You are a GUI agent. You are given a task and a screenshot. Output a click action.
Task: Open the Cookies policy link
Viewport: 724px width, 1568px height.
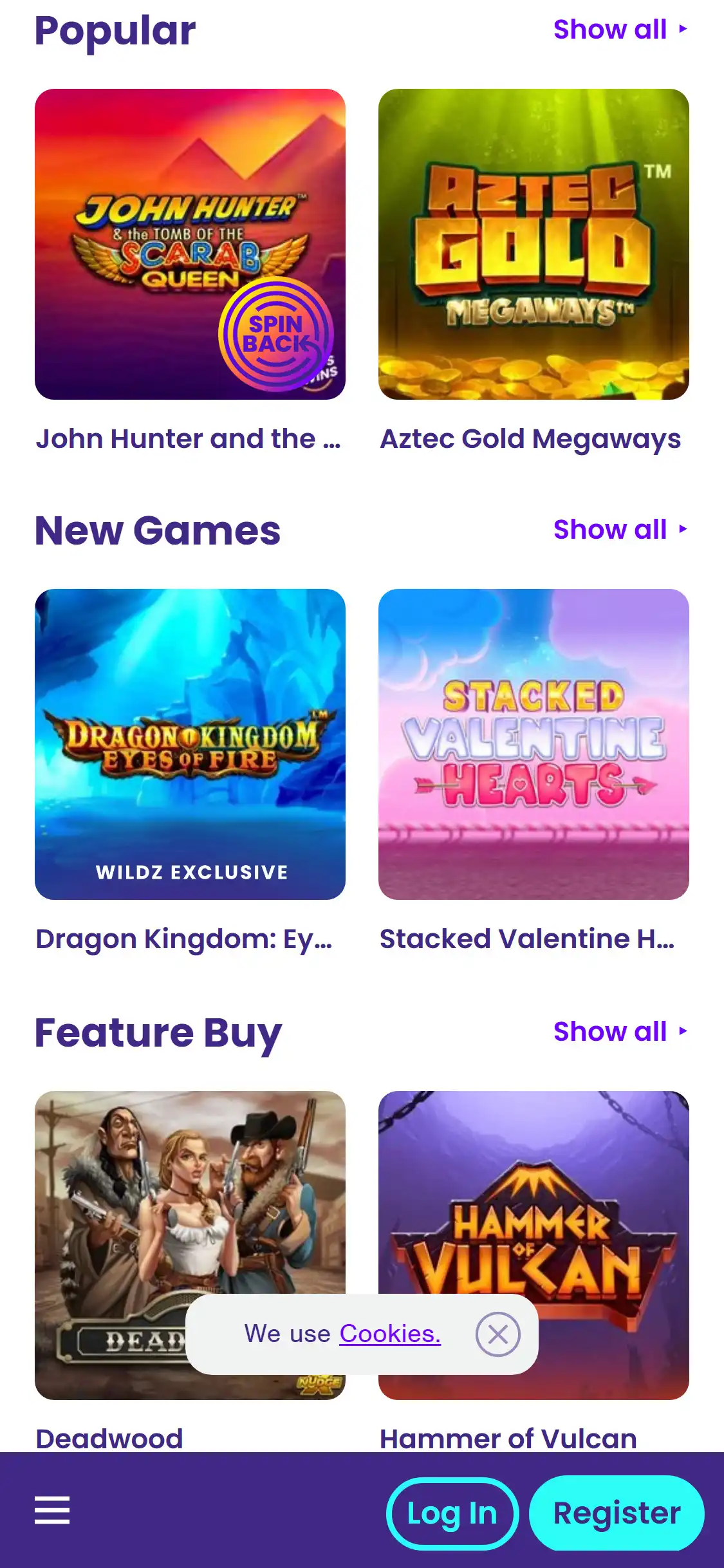point(390,1334)
